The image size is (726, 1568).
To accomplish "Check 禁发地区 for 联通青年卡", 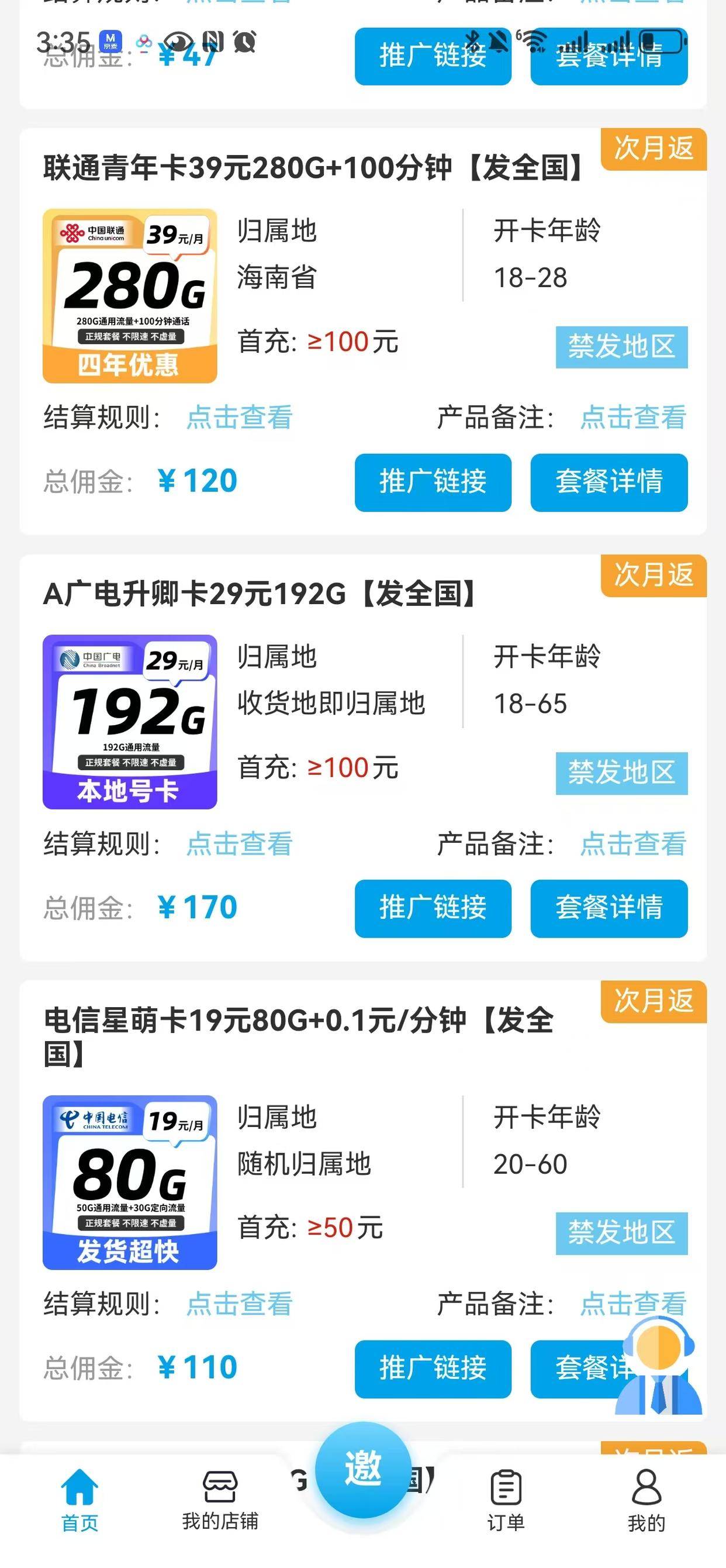I will 621,347.
